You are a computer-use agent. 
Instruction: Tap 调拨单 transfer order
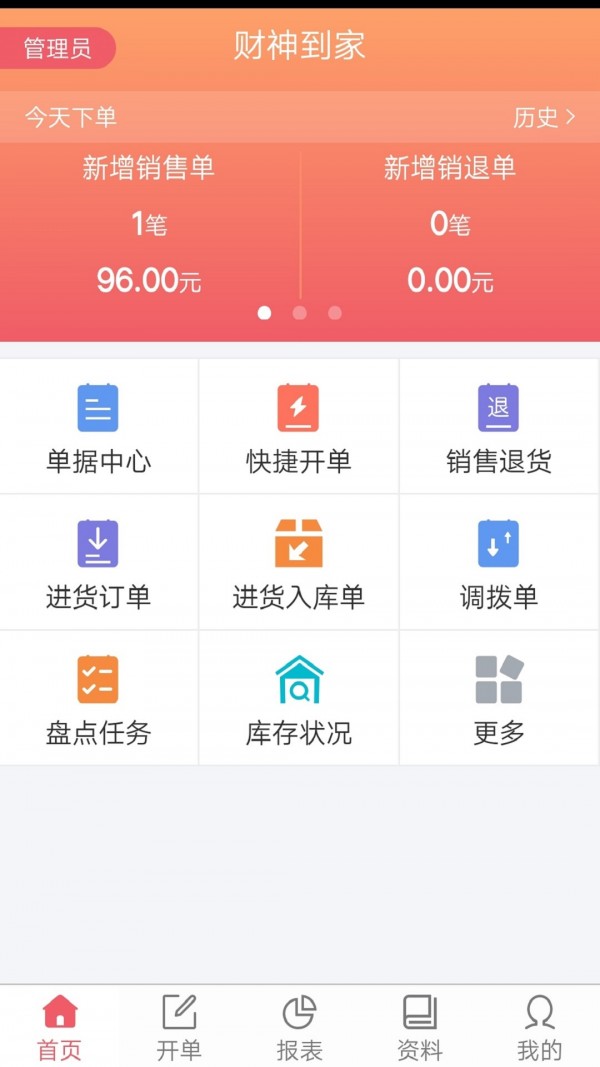click(x=498, y=563)
